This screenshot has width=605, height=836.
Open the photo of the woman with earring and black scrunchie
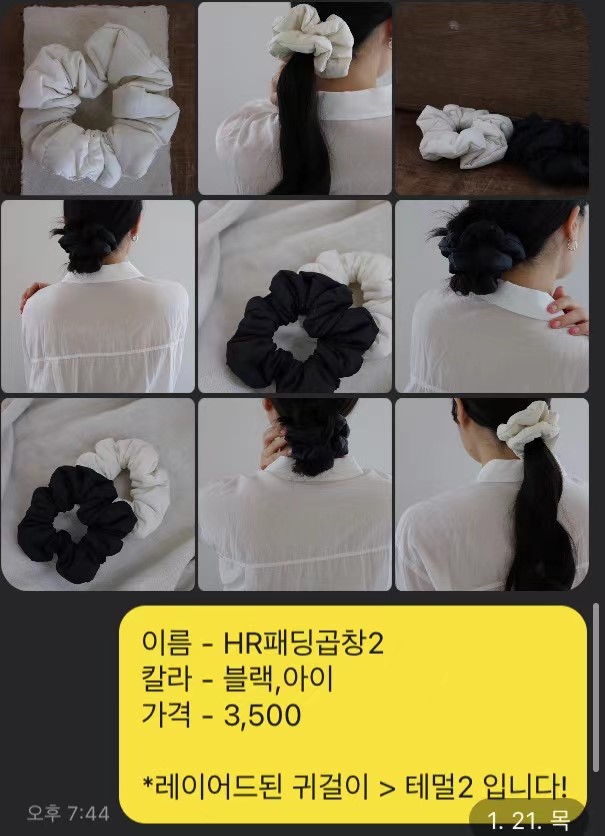coord(492,296)
